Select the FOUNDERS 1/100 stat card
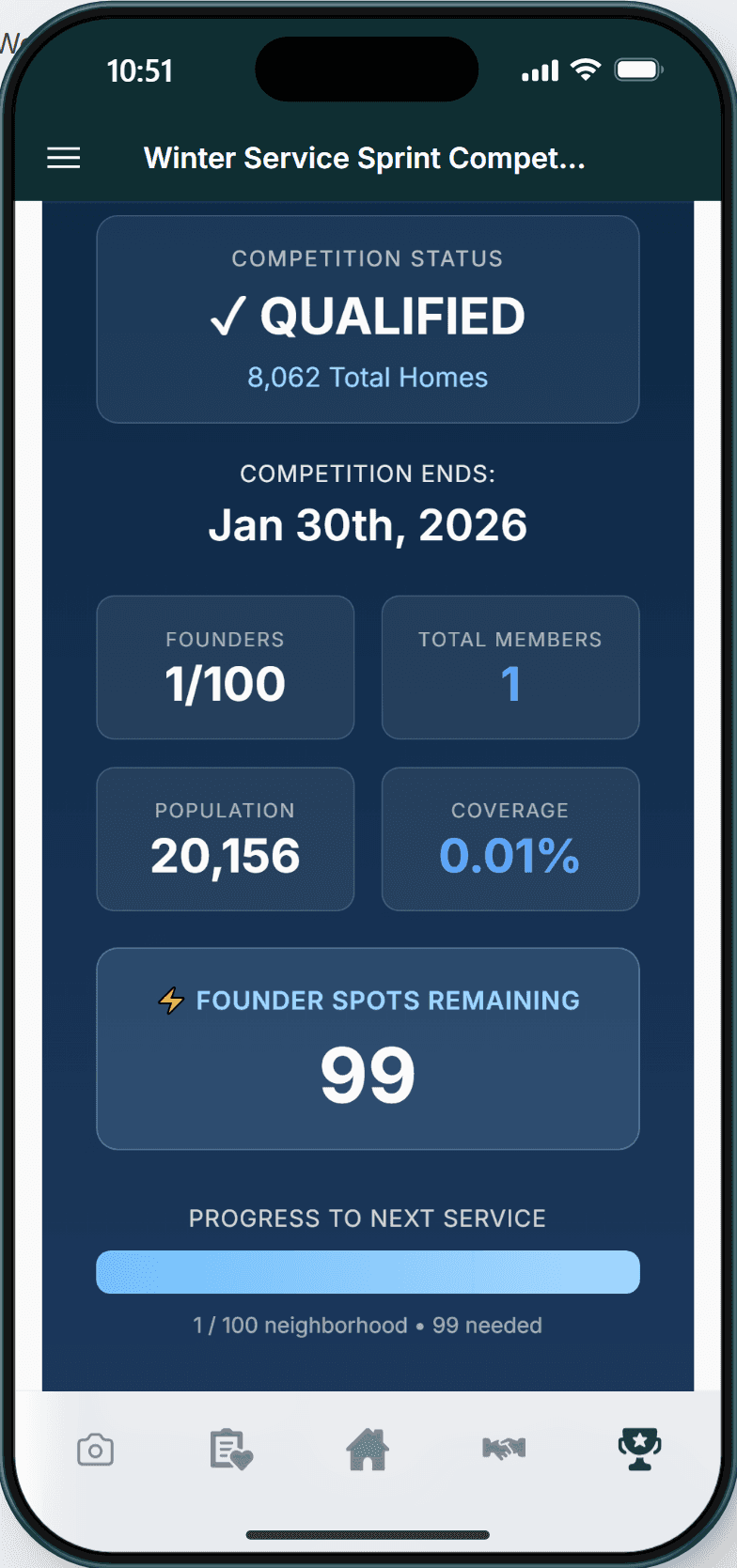 pos(225,666)
